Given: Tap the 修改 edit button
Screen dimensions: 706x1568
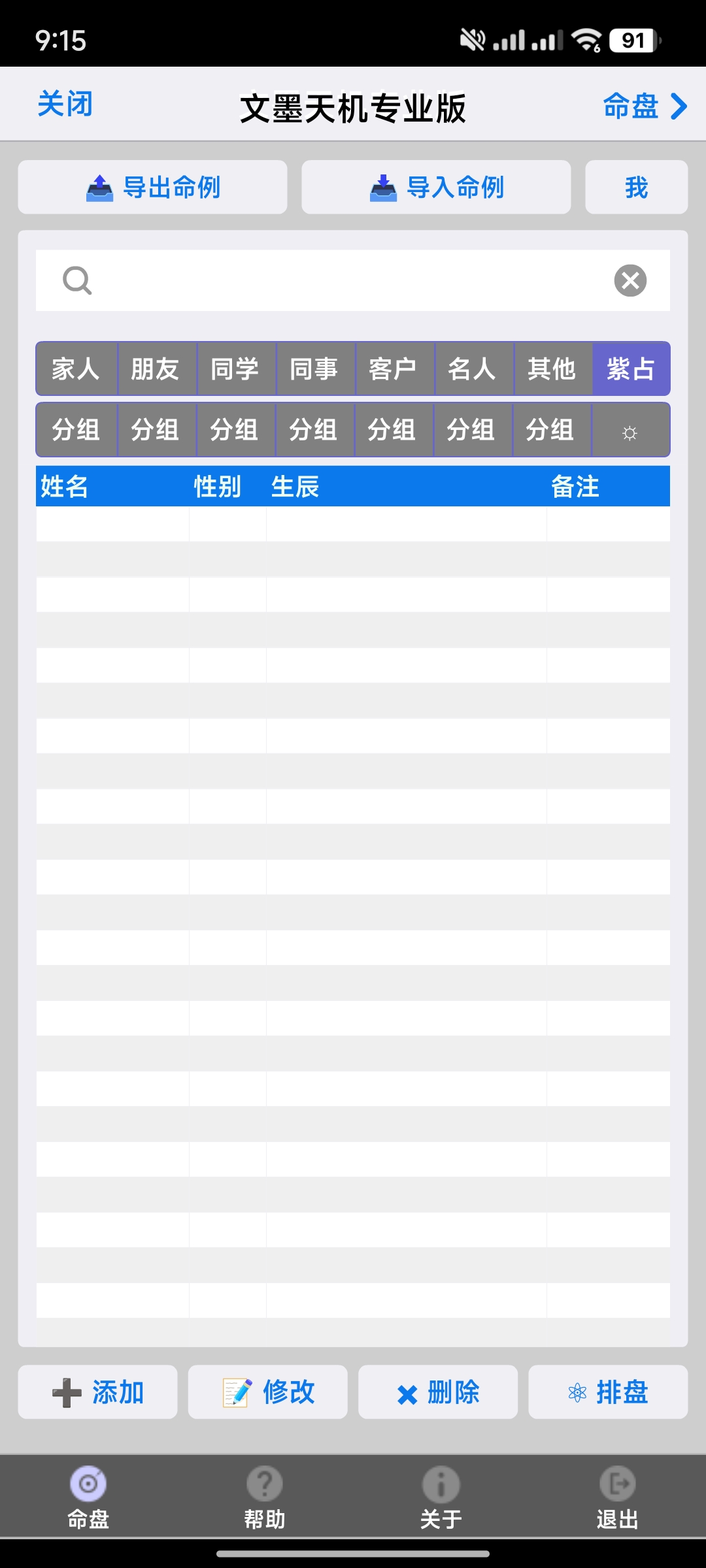Looking at the screenshot, I should pyautogui.click(x=268, y=1392).
